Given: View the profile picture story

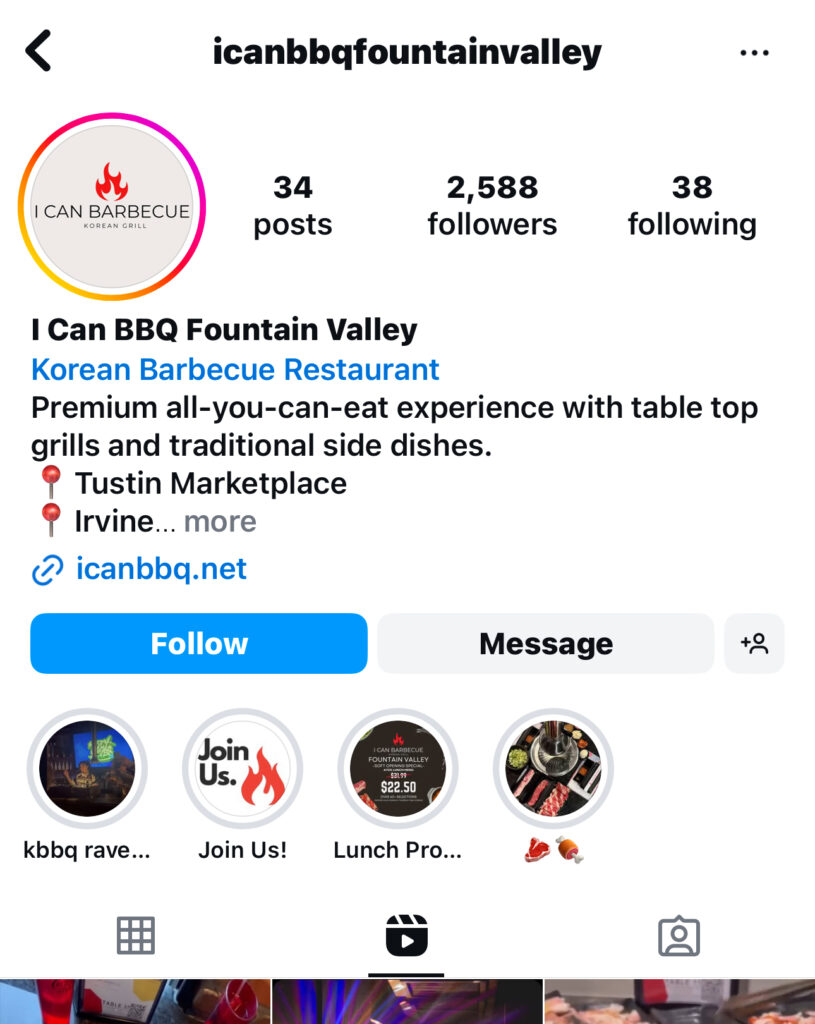Looking at the screenshot, I should point(111,206).
